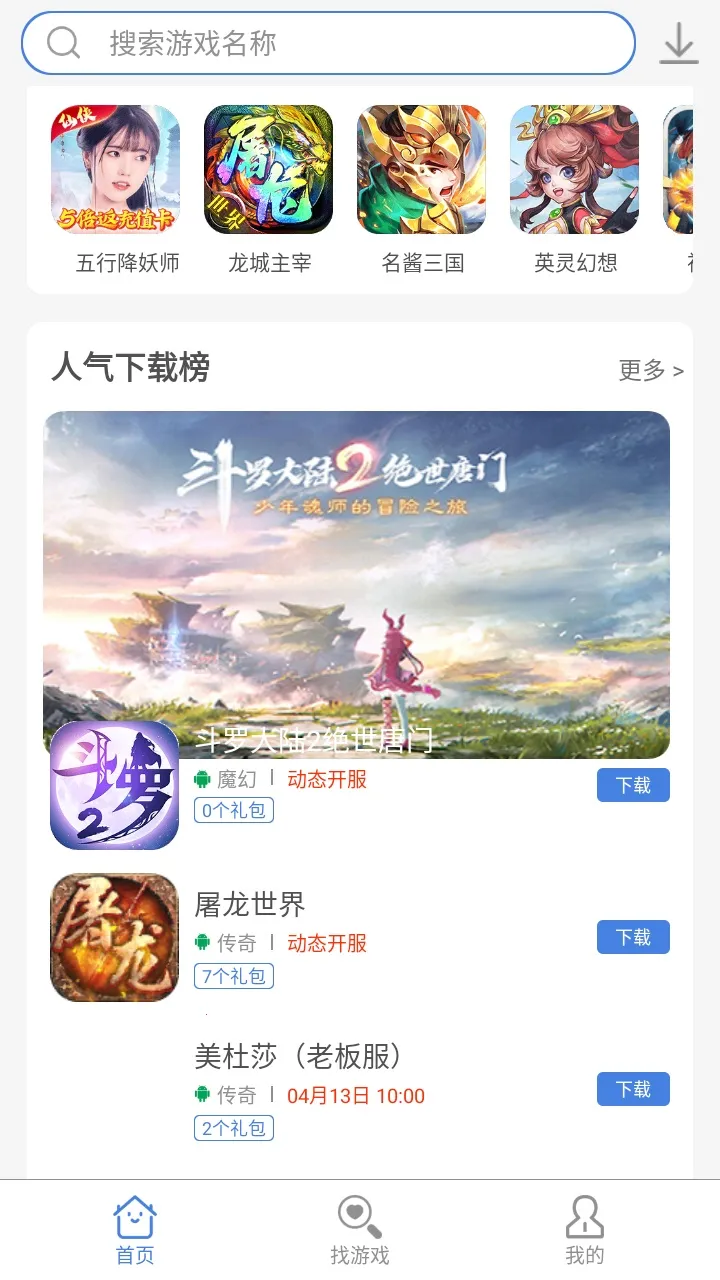Tap 更多 to see more rankings
The height and width of the screenshot is (1280, 720).
(x=650, y=370)
